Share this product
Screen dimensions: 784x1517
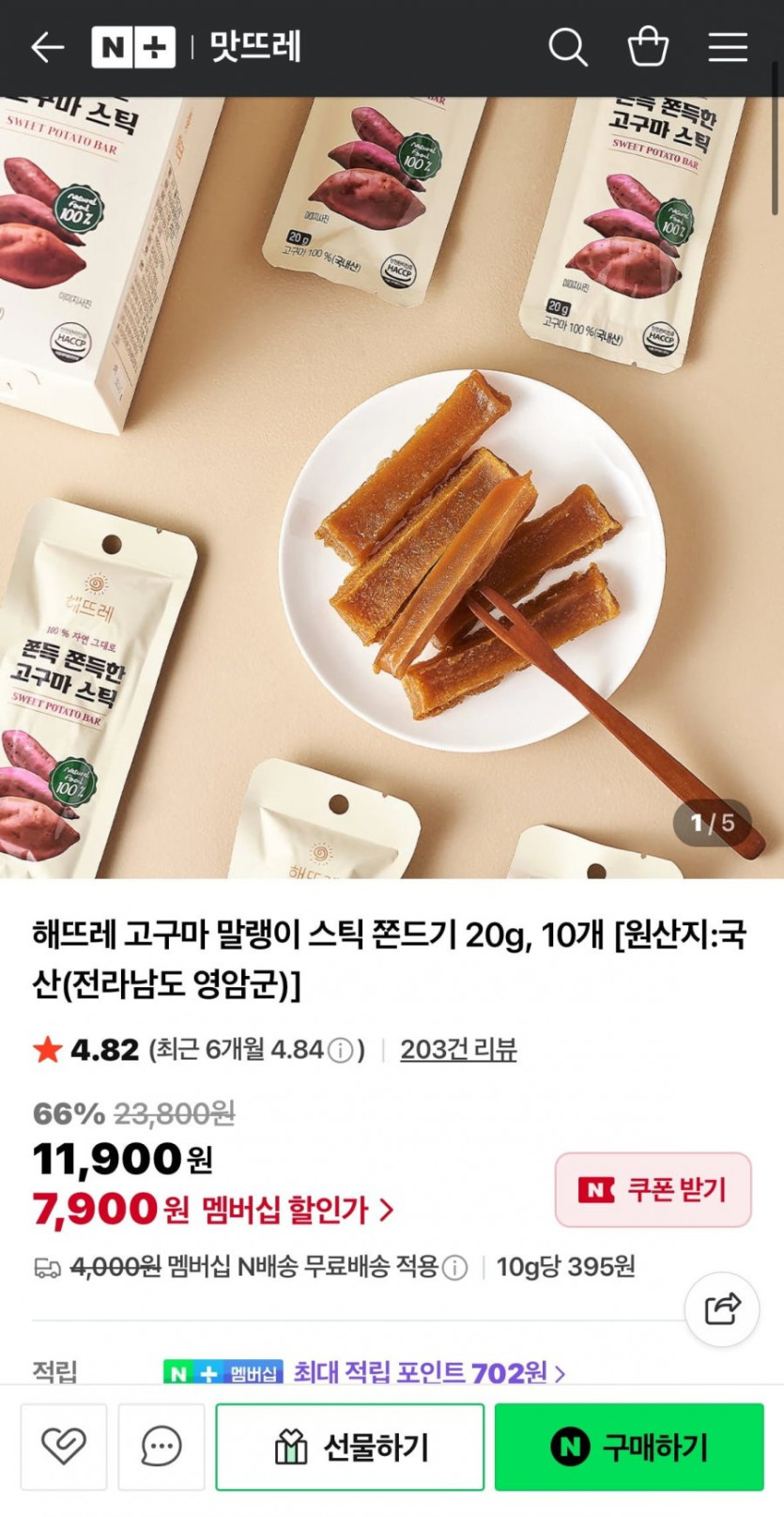pyautogui.click(x=721, y=1308)
